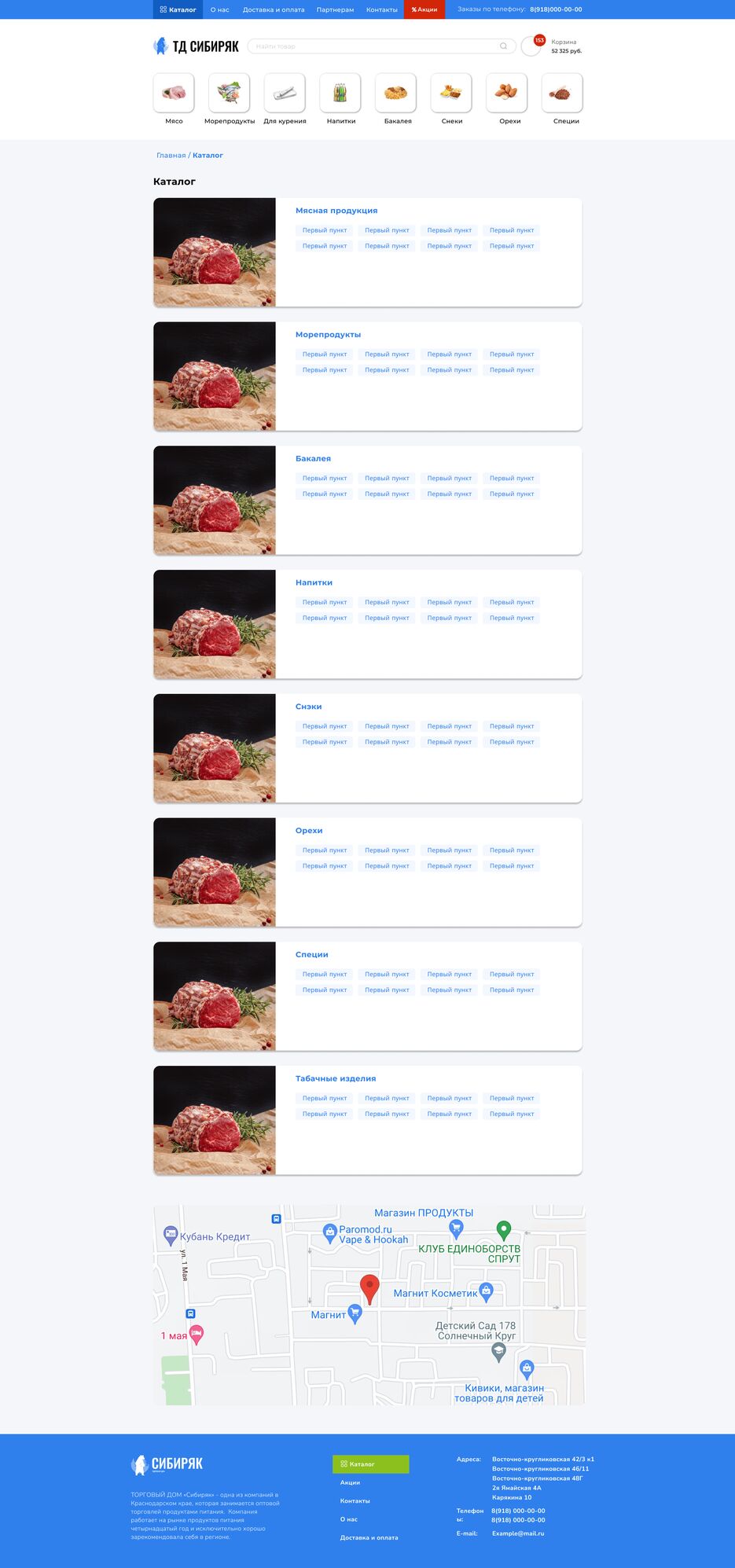
Task: Open the Каталог menu in top bar
Action: 178,9
